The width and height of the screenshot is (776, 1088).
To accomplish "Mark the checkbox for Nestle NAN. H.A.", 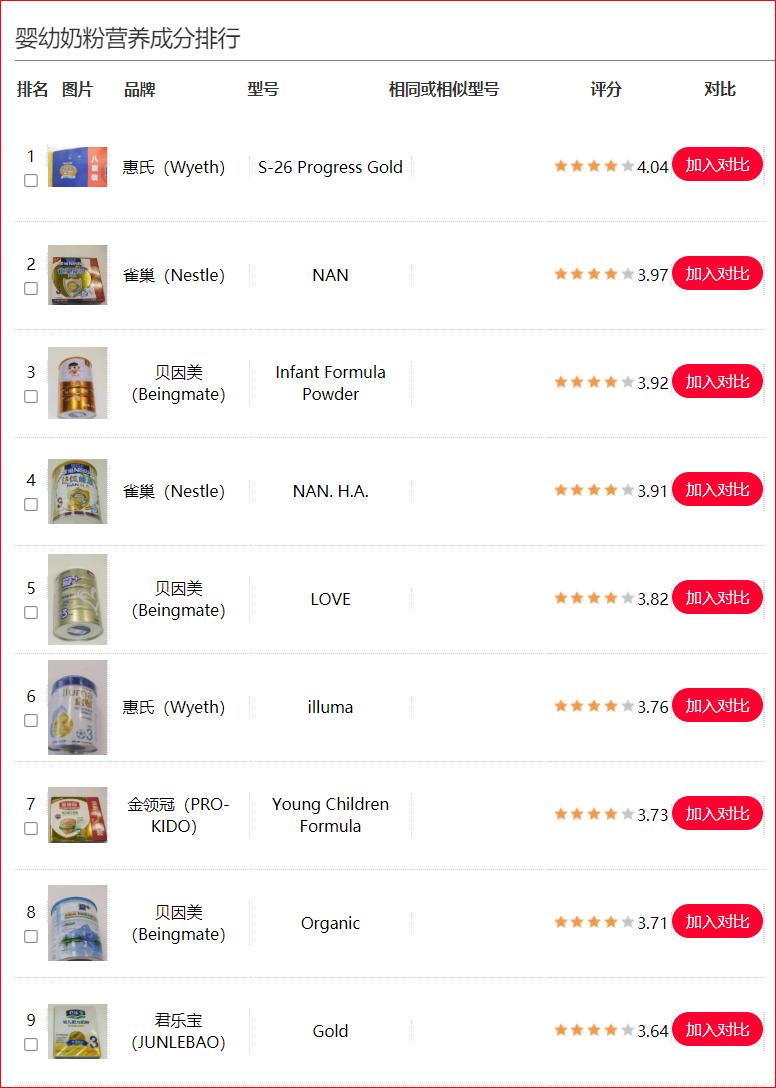I will point(31,505).
